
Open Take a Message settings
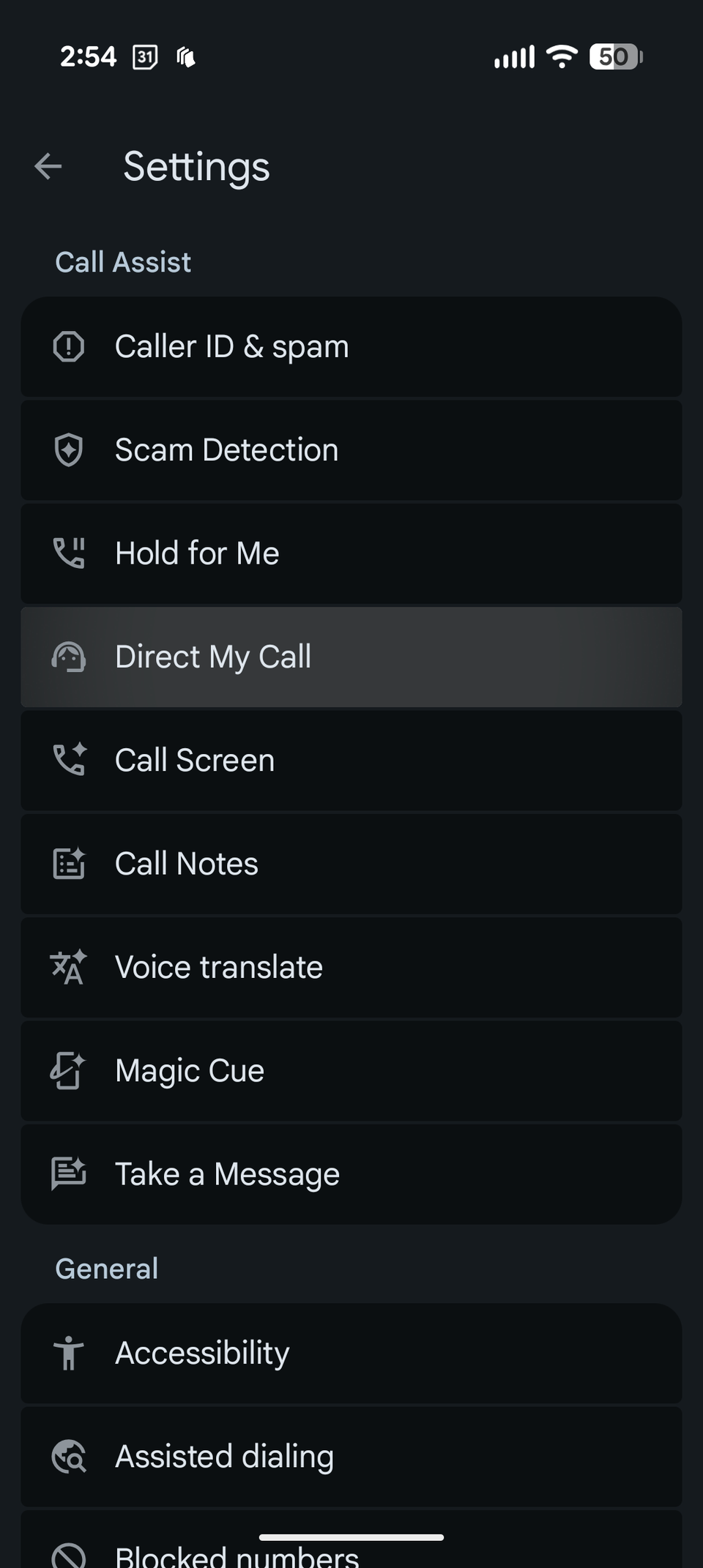coord(351,1174)
